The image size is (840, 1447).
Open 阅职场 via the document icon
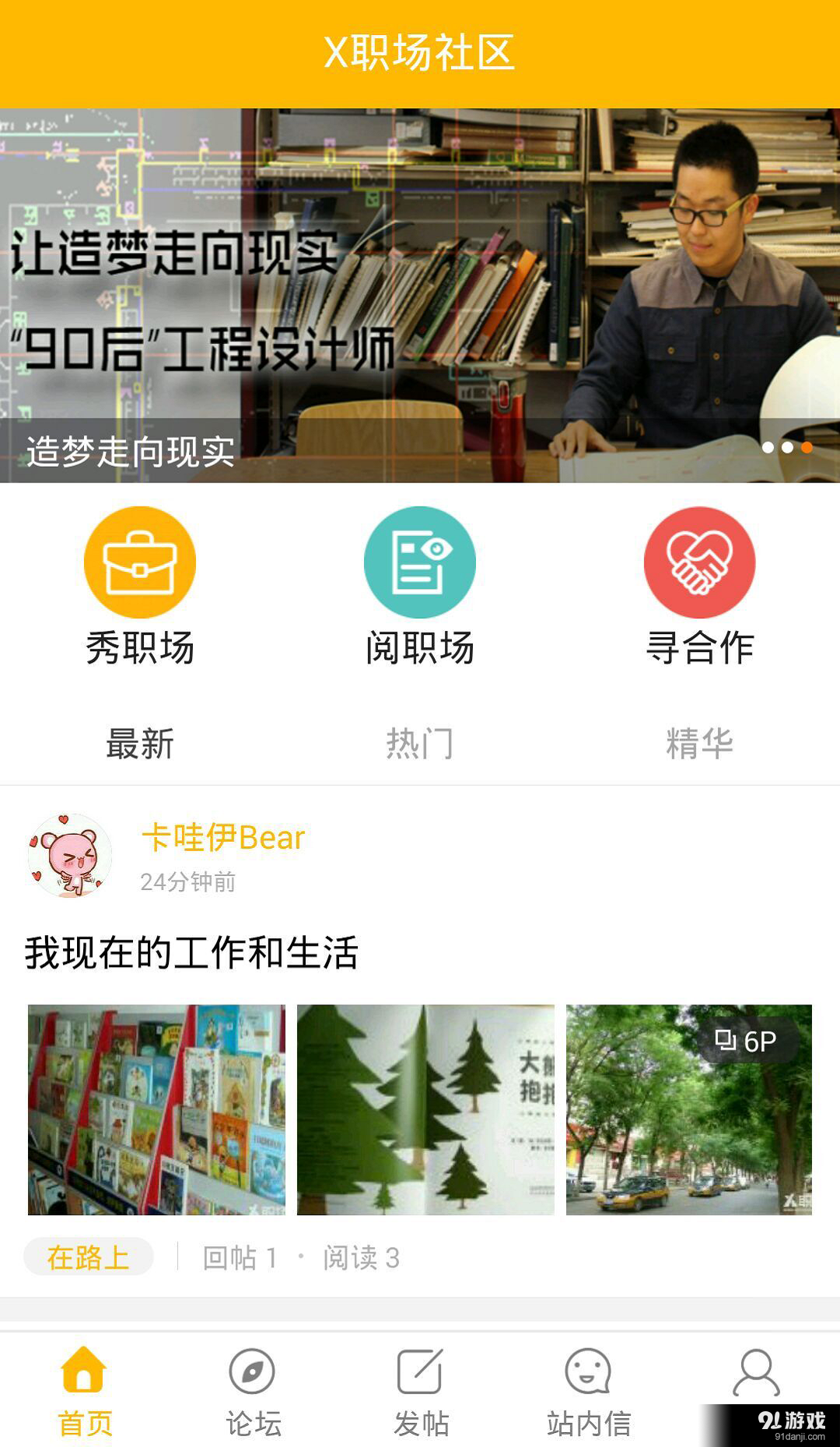click(x=418, y=562)
